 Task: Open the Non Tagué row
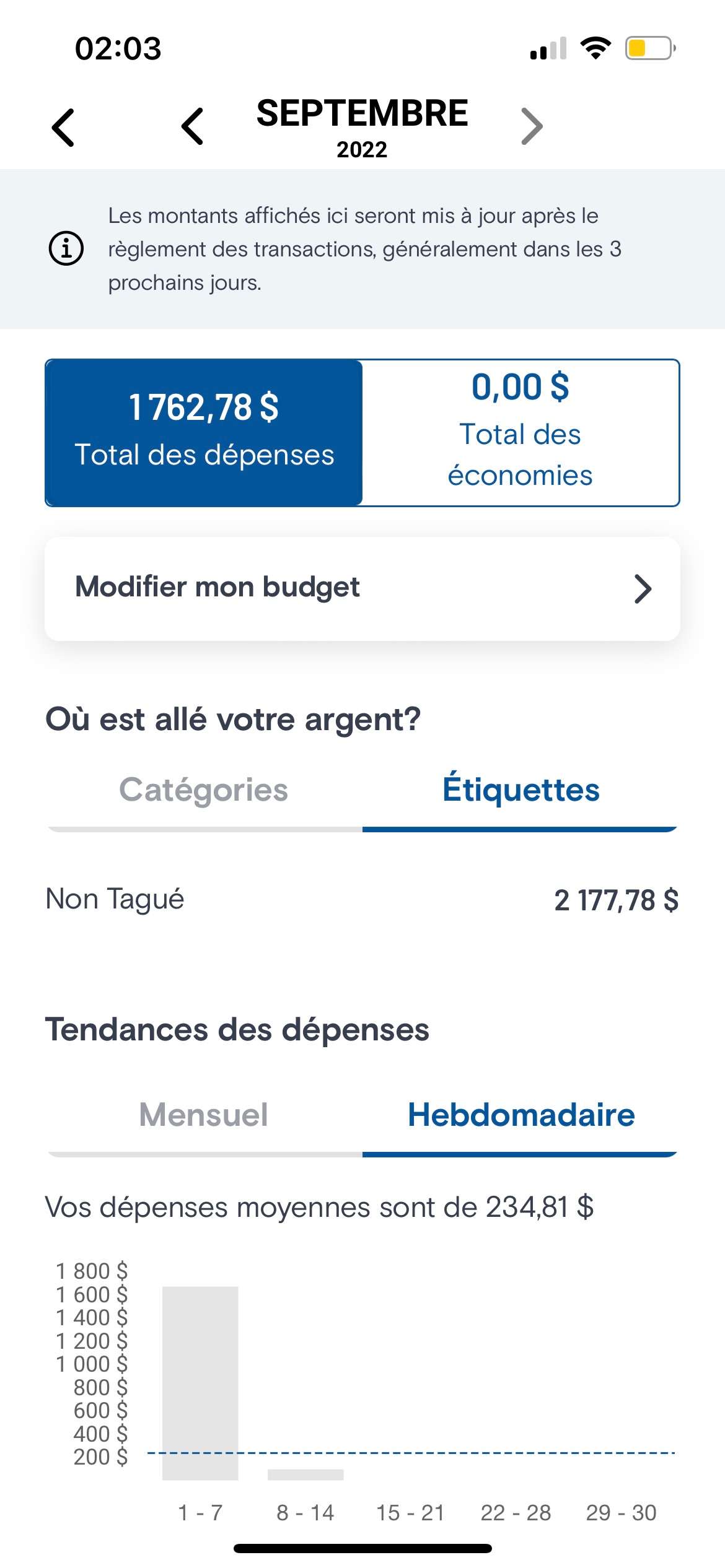coord(362,900)
